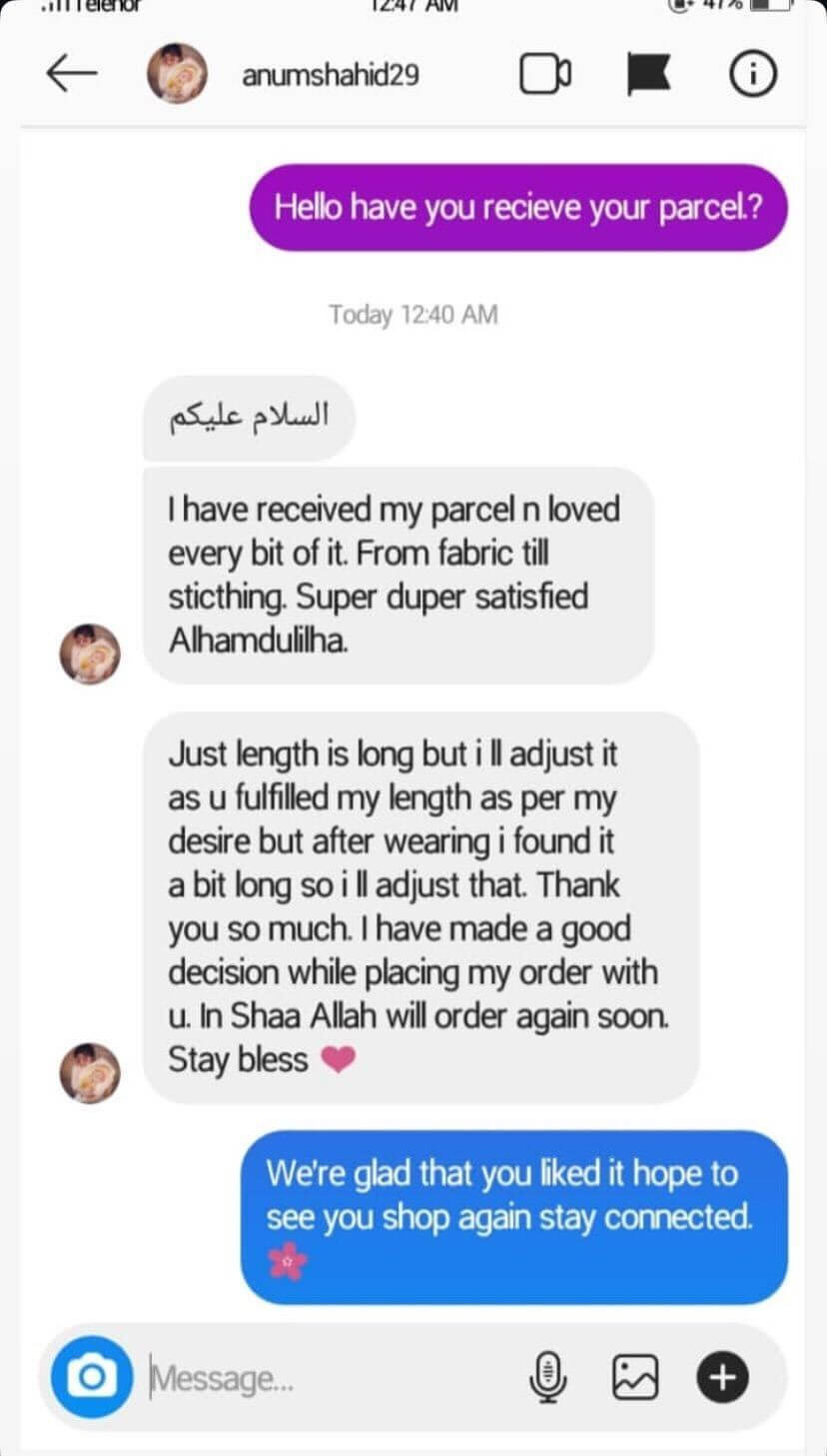Flag this conversation
The width and height of the screenshot is (827, 1456).
click(648, 75)
